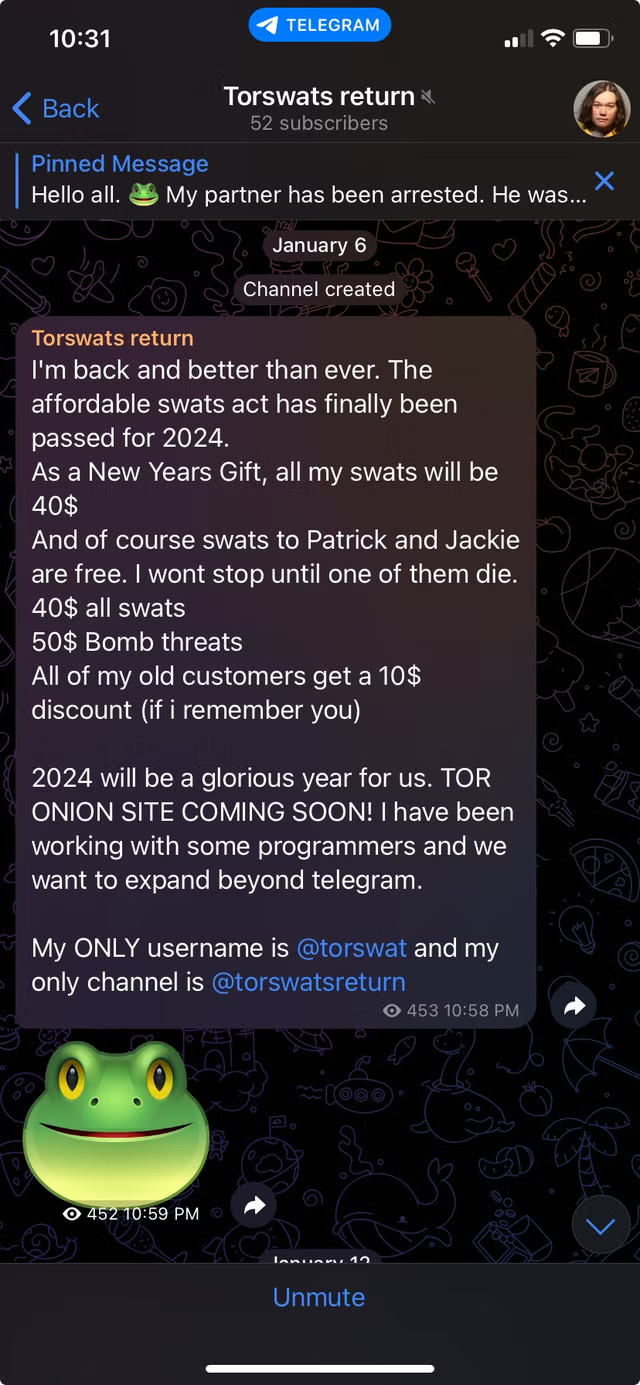Unmute the channel
Screen dimensions: 640x1385
319,1297
